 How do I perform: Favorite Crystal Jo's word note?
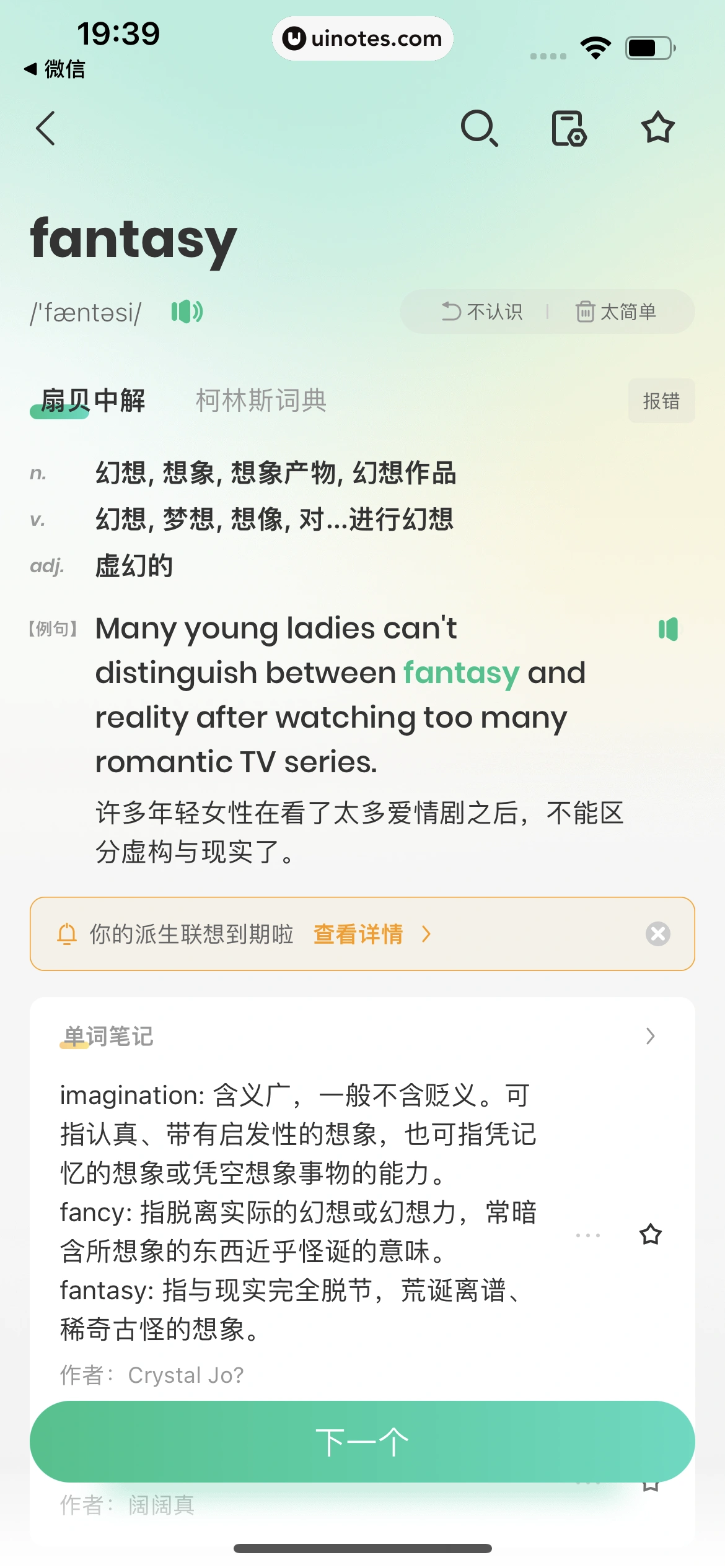pos(651,1234)
